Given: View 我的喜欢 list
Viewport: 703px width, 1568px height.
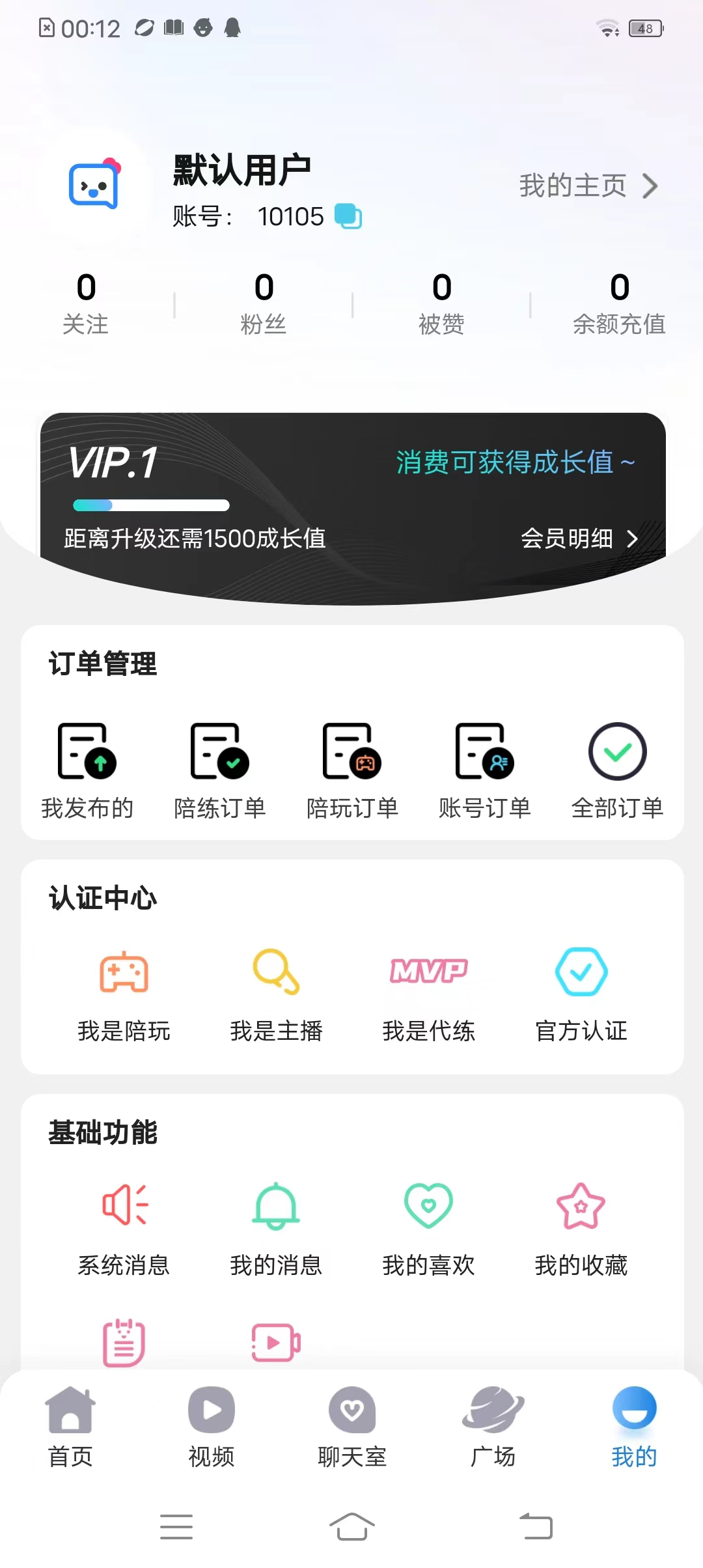Looking at the screenshot, I should (x=428, y=1228).
